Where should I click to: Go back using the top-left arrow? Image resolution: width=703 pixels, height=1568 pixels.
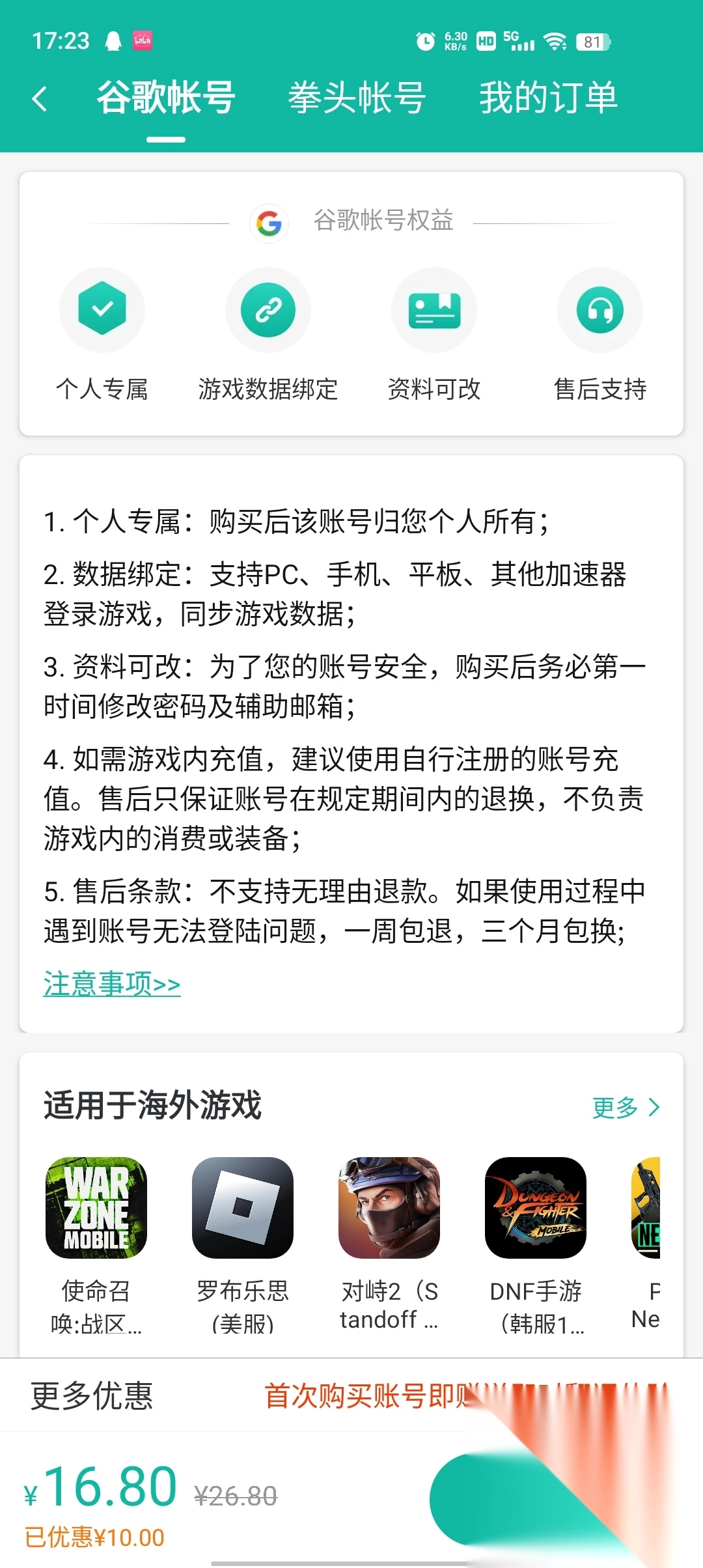pos(40,99)
